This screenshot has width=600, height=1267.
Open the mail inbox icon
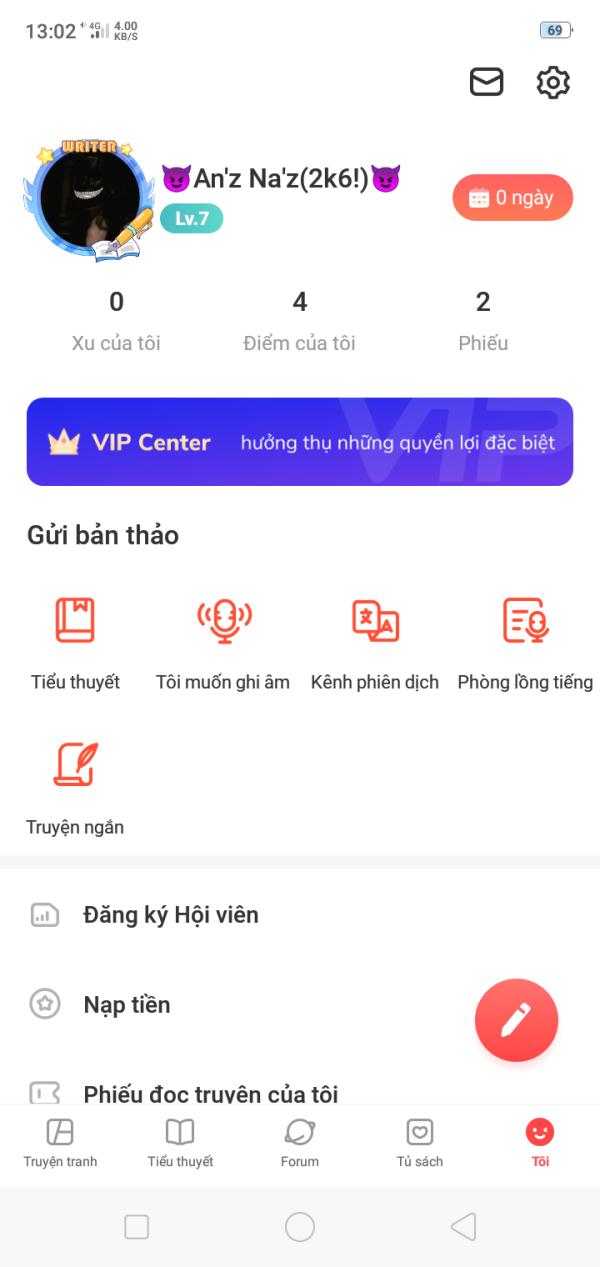(487, 82)
